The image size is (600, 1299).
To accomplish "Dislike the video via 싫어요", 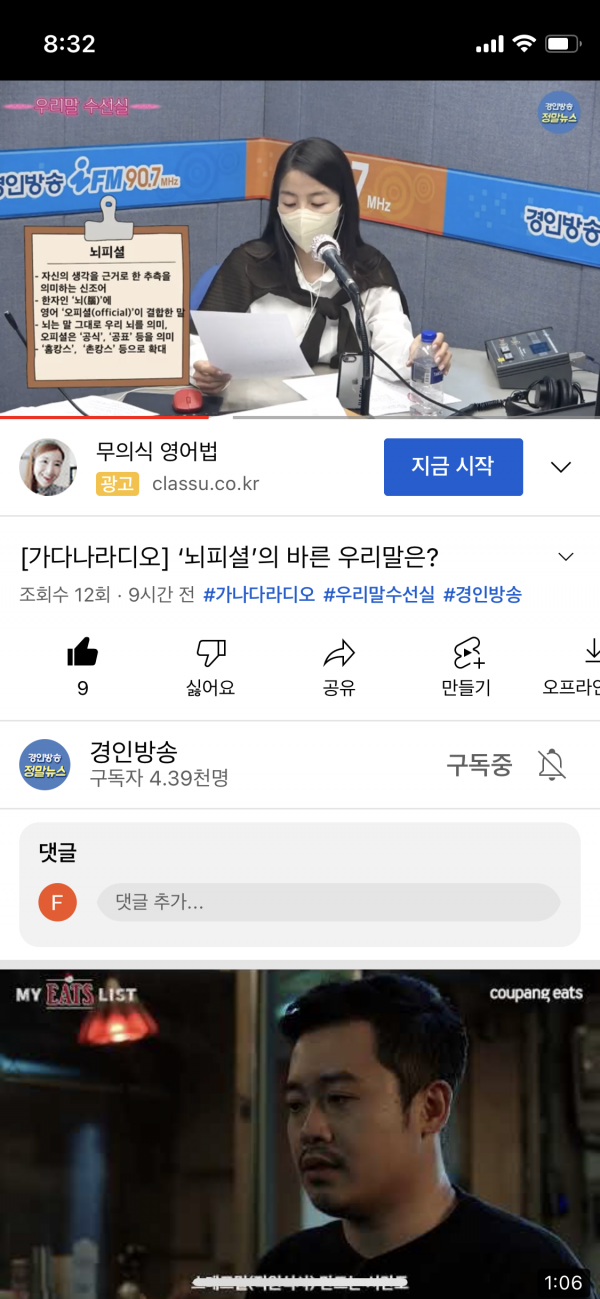I will [x=210, y=667].
